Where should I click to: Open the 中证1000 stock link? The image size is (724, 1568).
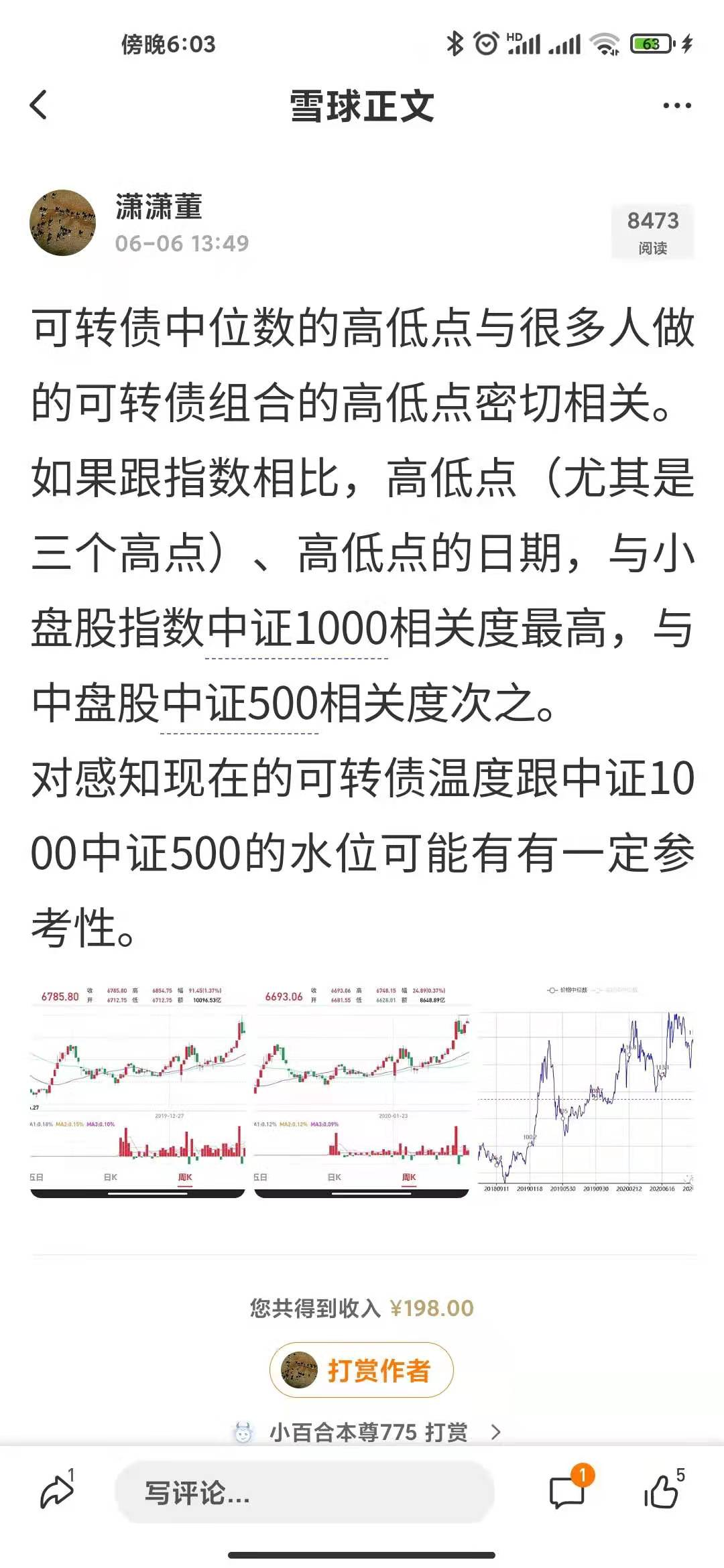296,629
